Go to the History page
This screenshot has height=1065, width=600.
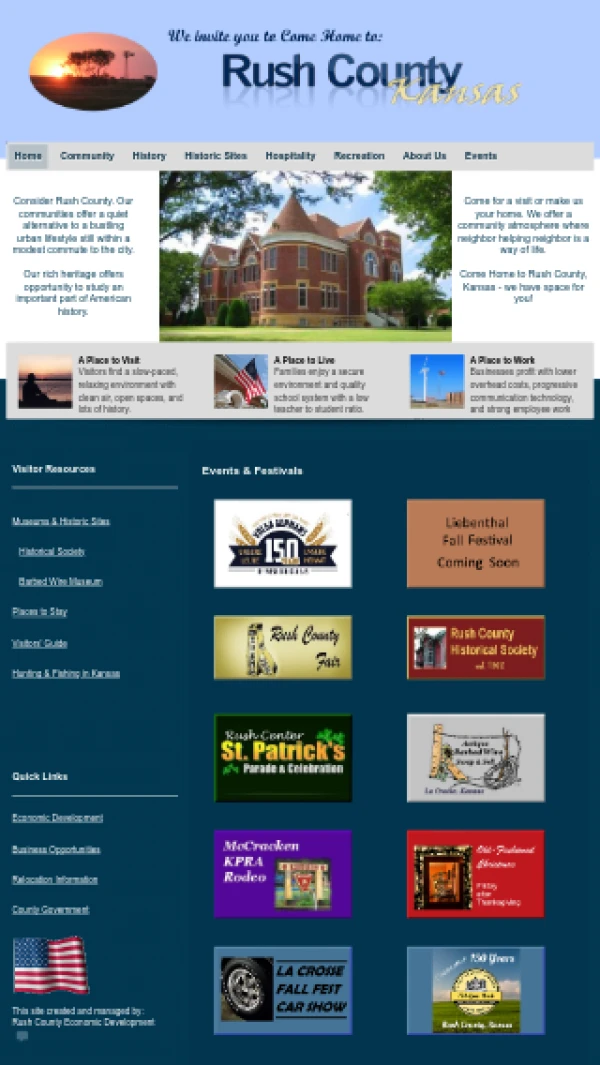[149, 156]
